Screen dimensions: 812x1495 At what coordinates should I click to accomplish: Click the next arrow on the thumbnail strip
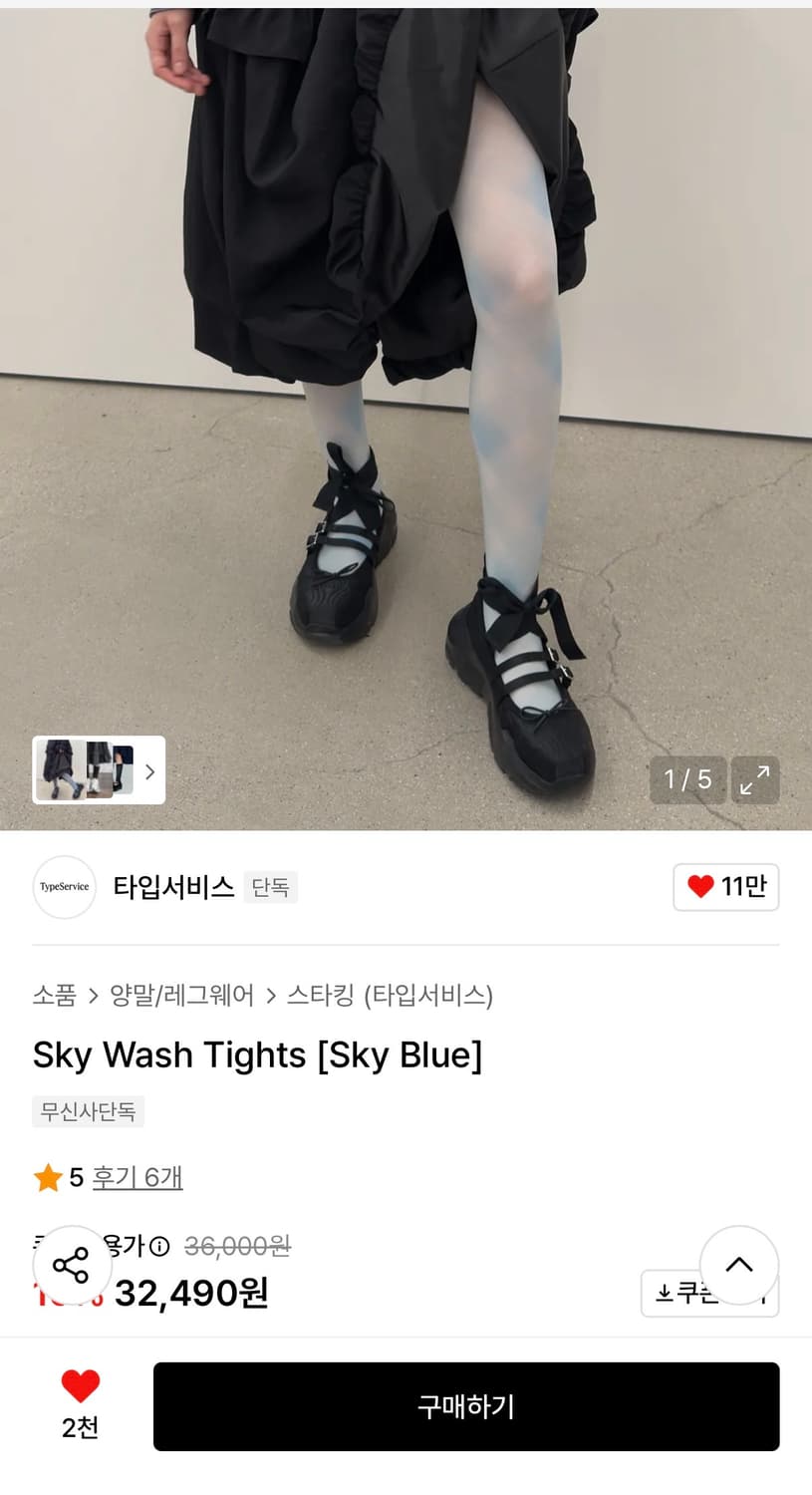pyautogui.click(x=149, y=771)
